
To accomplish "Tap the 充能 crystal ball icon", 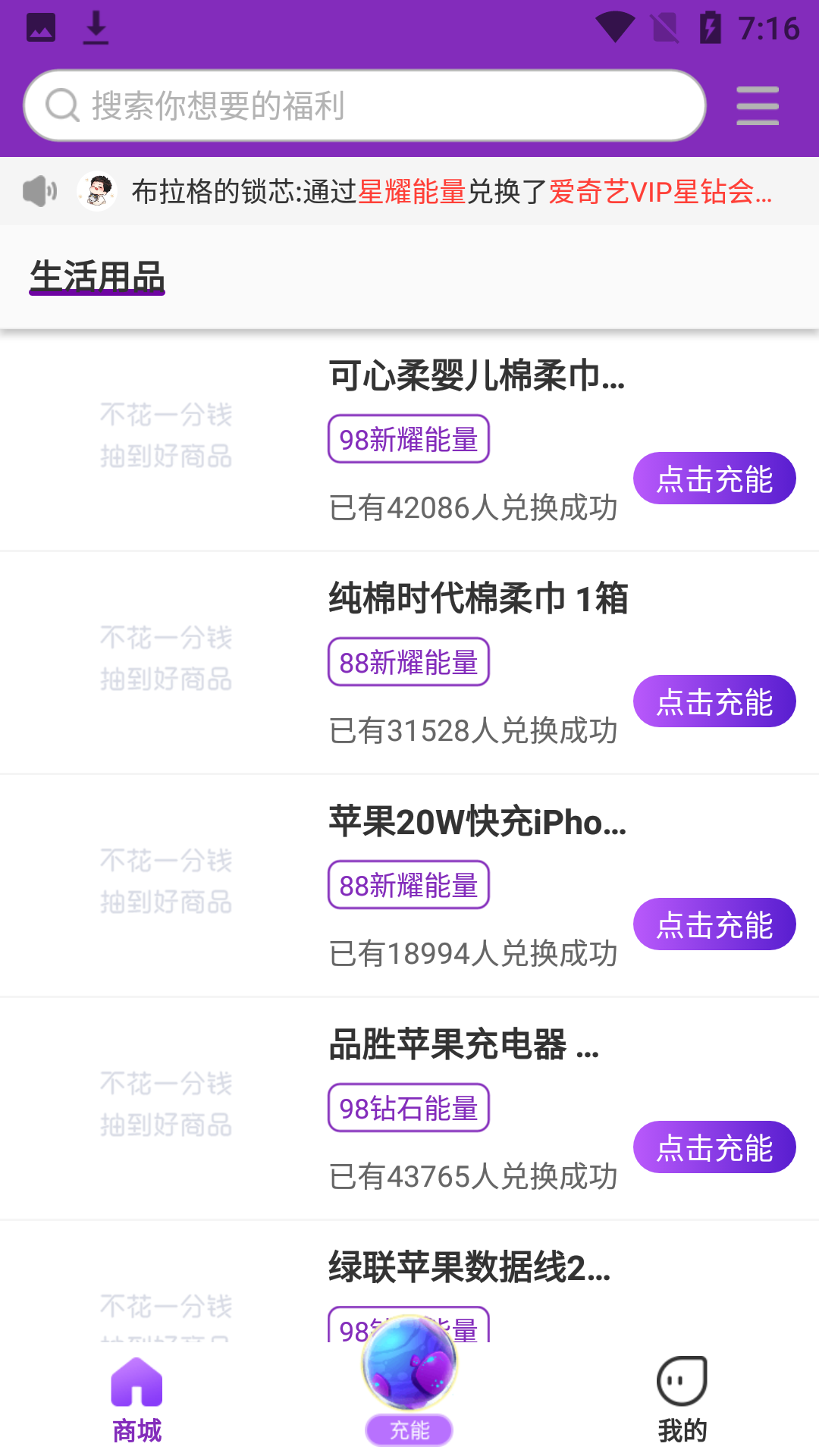I will coord(409,1365).
